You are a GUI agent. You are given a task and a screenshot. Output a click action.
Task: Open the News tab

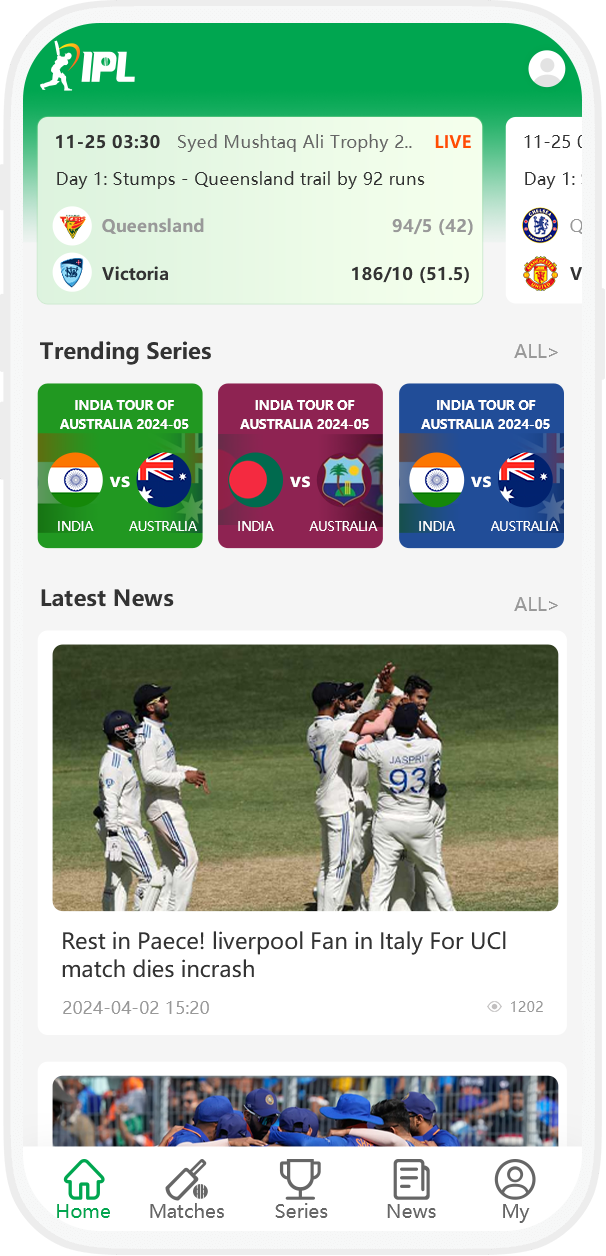[x=411, y=1191]
